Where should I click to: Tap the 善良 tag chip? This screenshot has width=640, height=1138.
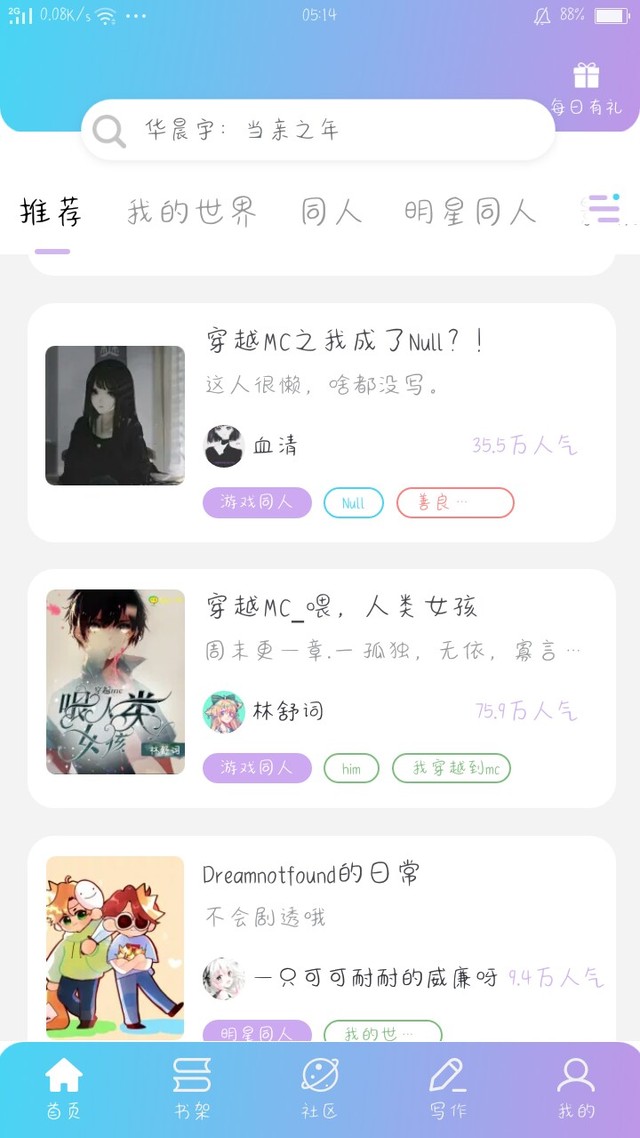pyautogui.click(x=455, y=503)
